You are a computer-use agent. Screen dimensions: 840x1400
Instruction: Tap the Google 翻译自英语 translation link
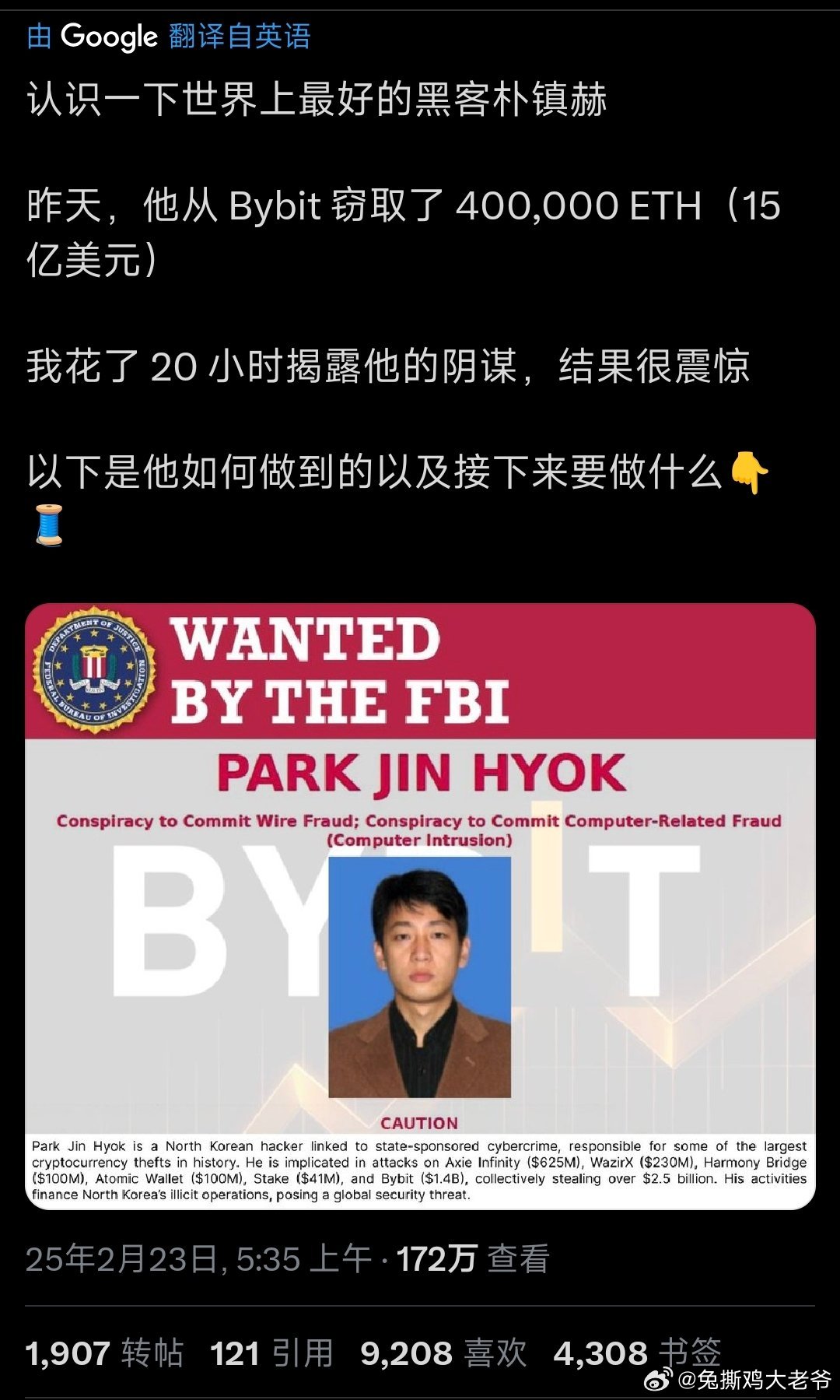coord(169,36)
